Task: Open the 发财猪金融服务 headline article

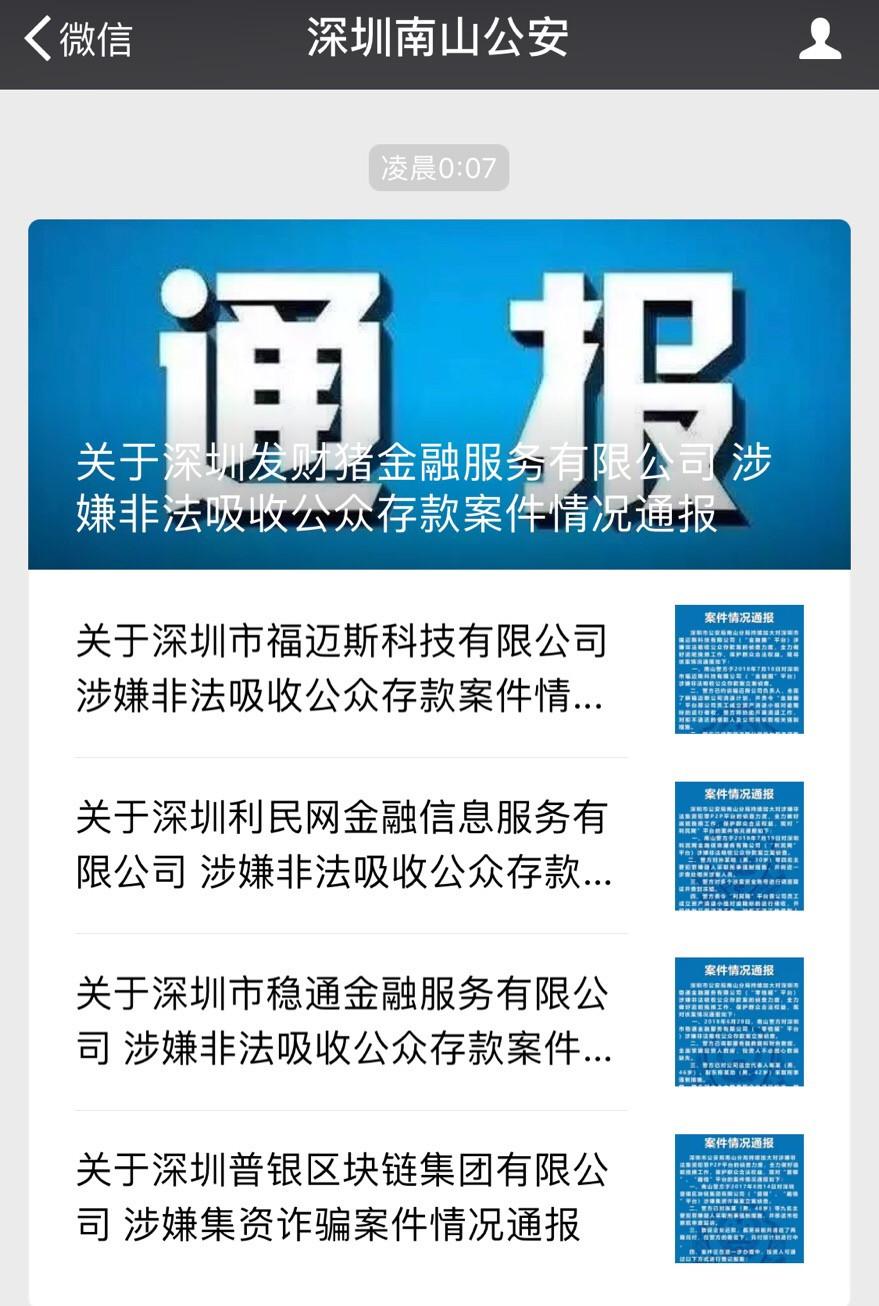Action: [439, 394]
